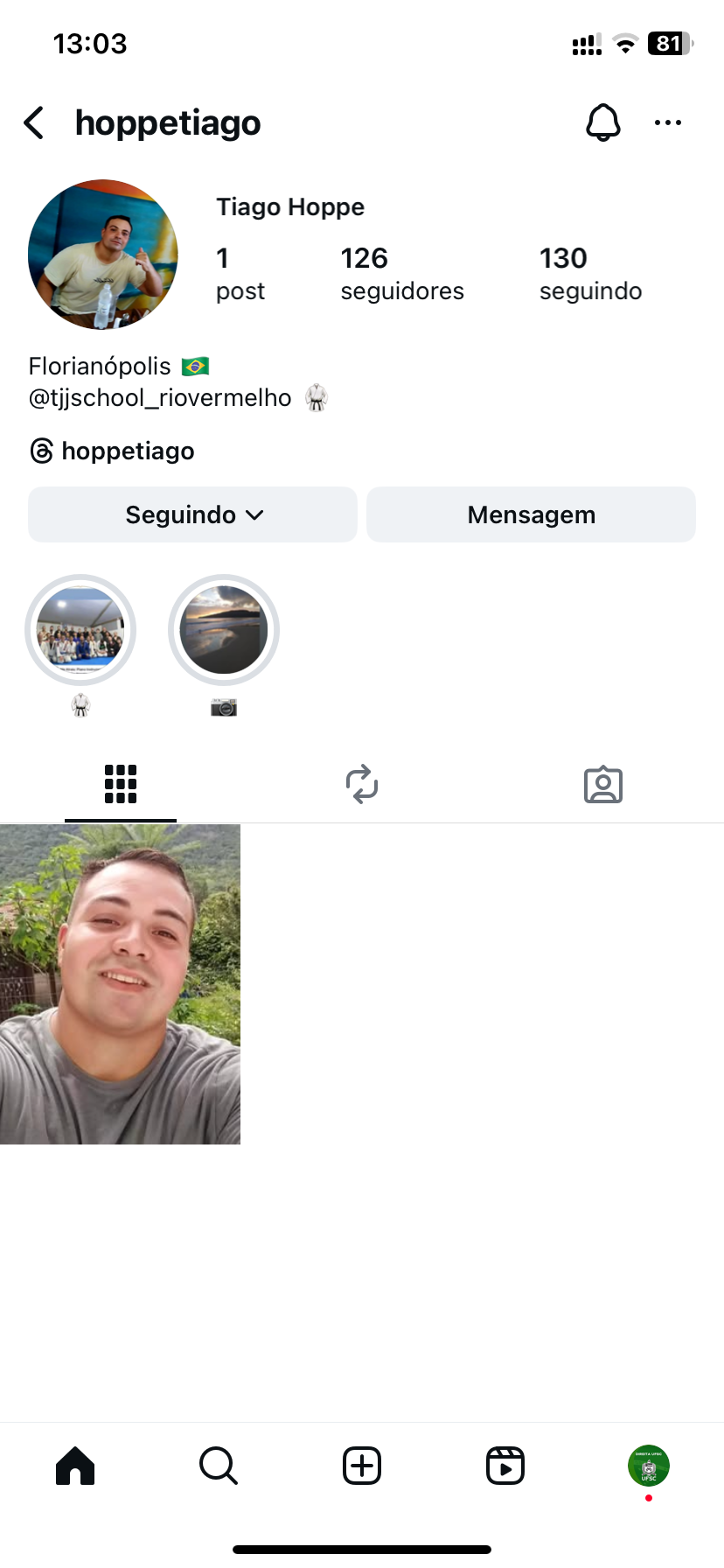The height and width of the screenshot is (1568, 724).
Task: Open the 130 seguindo list
Action: click(590, 273)
